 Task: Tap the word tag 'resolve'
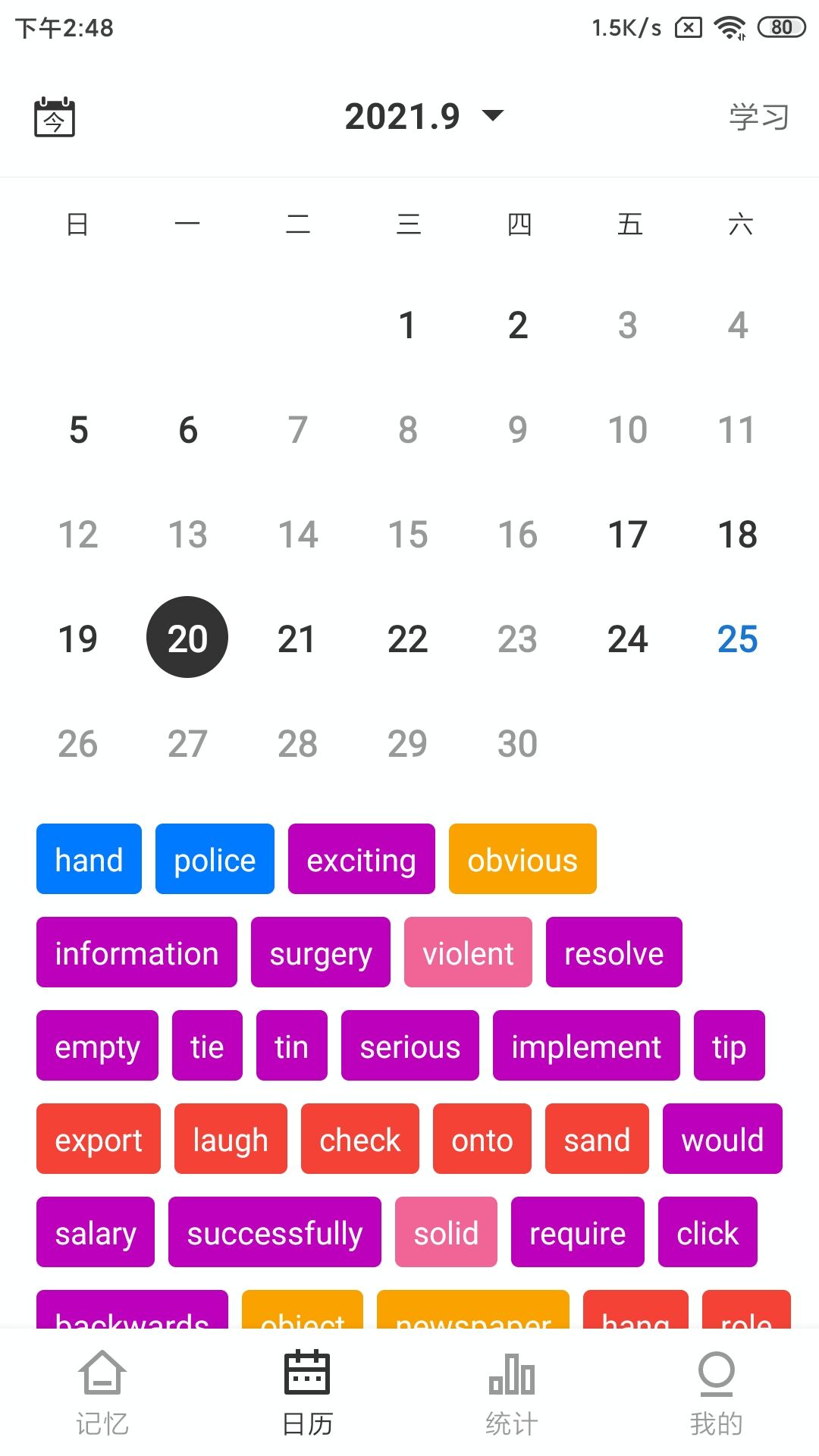[x=613, y=952]
